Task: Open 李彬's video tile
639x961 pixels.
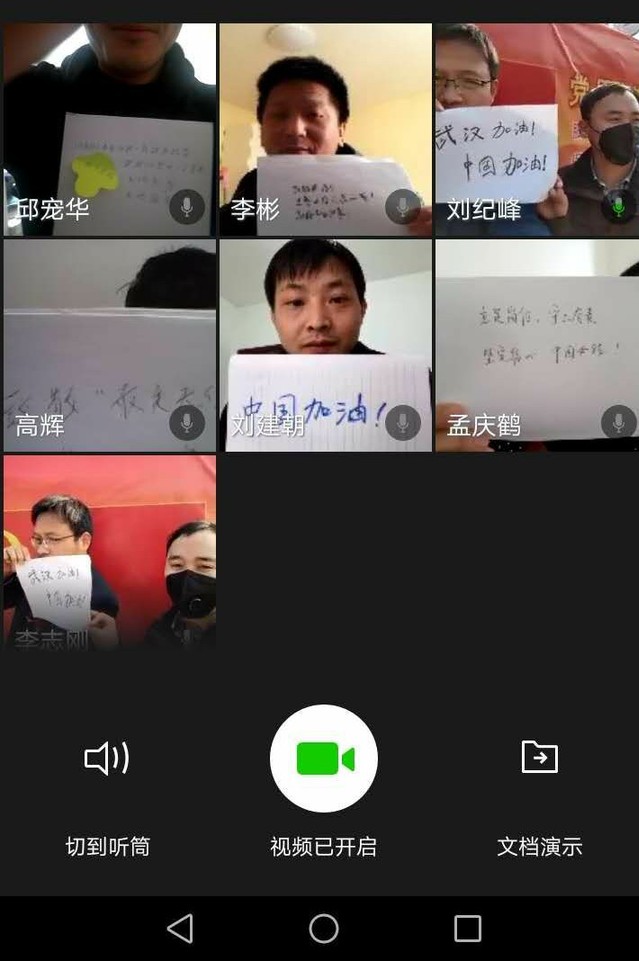Action: 325,130
